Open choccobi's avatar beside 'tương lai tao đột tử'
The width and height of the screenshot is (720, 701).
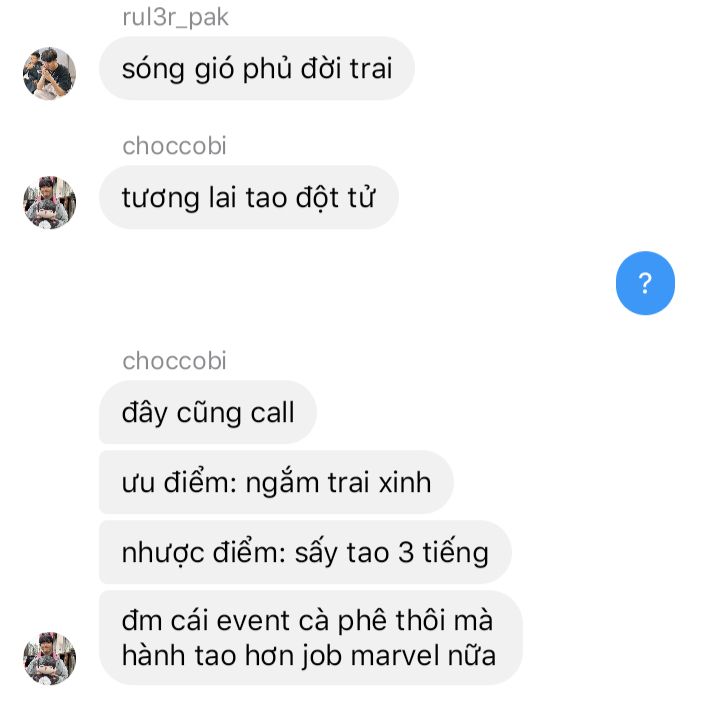(49, 202)
